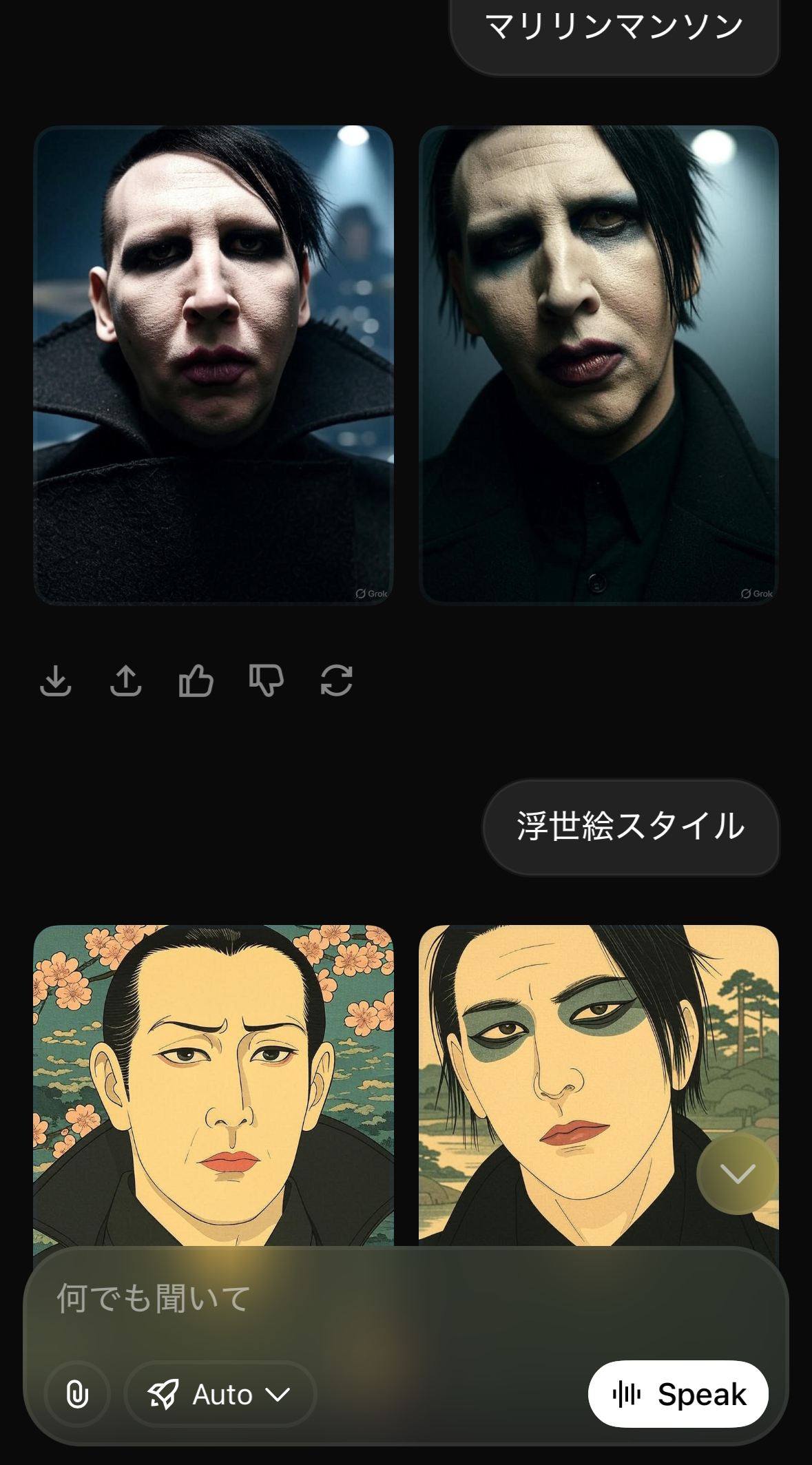
Task: Jump to the bottom with the down arrow
Action: click(x=737, y=1174)
